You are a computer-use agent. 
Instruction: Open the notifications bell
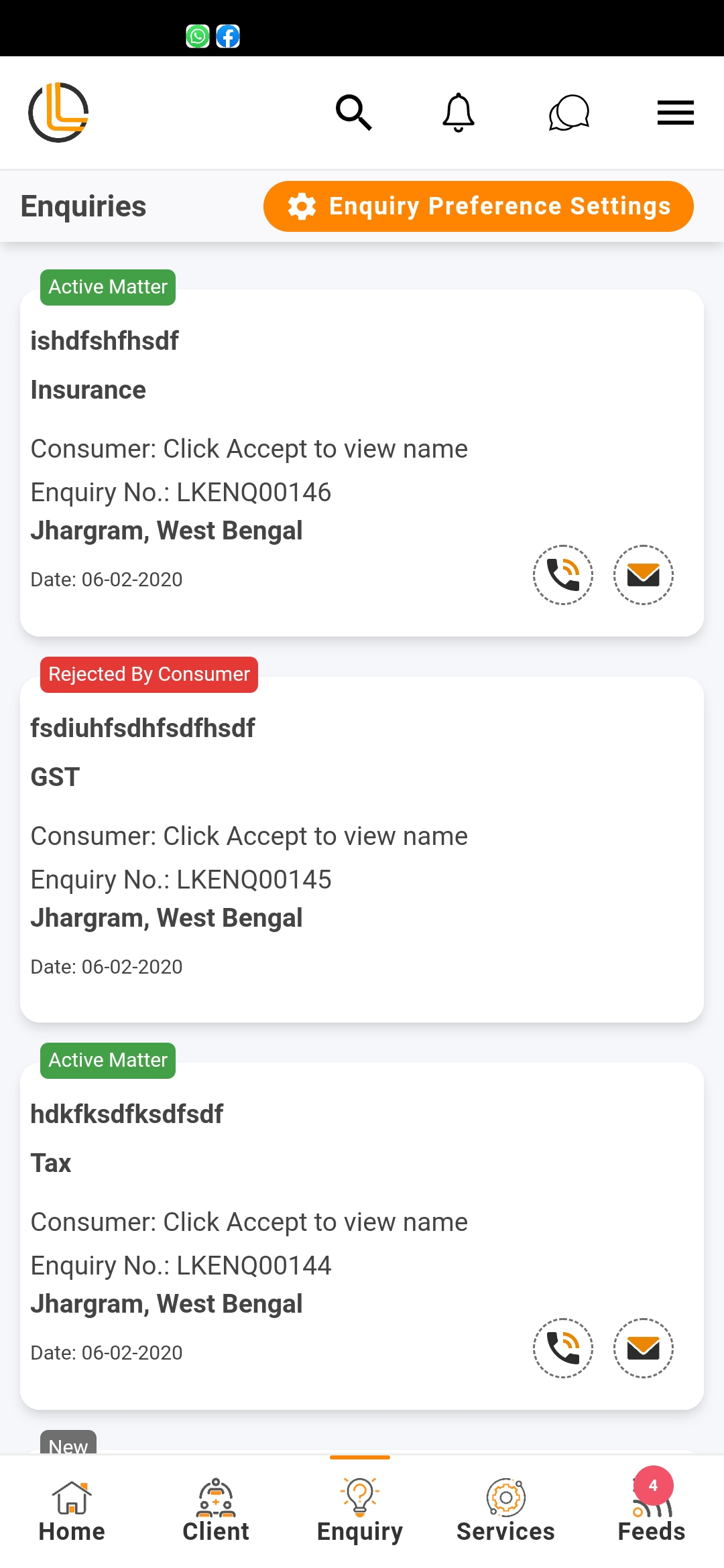pyautogui.click(x=459, y=113)
